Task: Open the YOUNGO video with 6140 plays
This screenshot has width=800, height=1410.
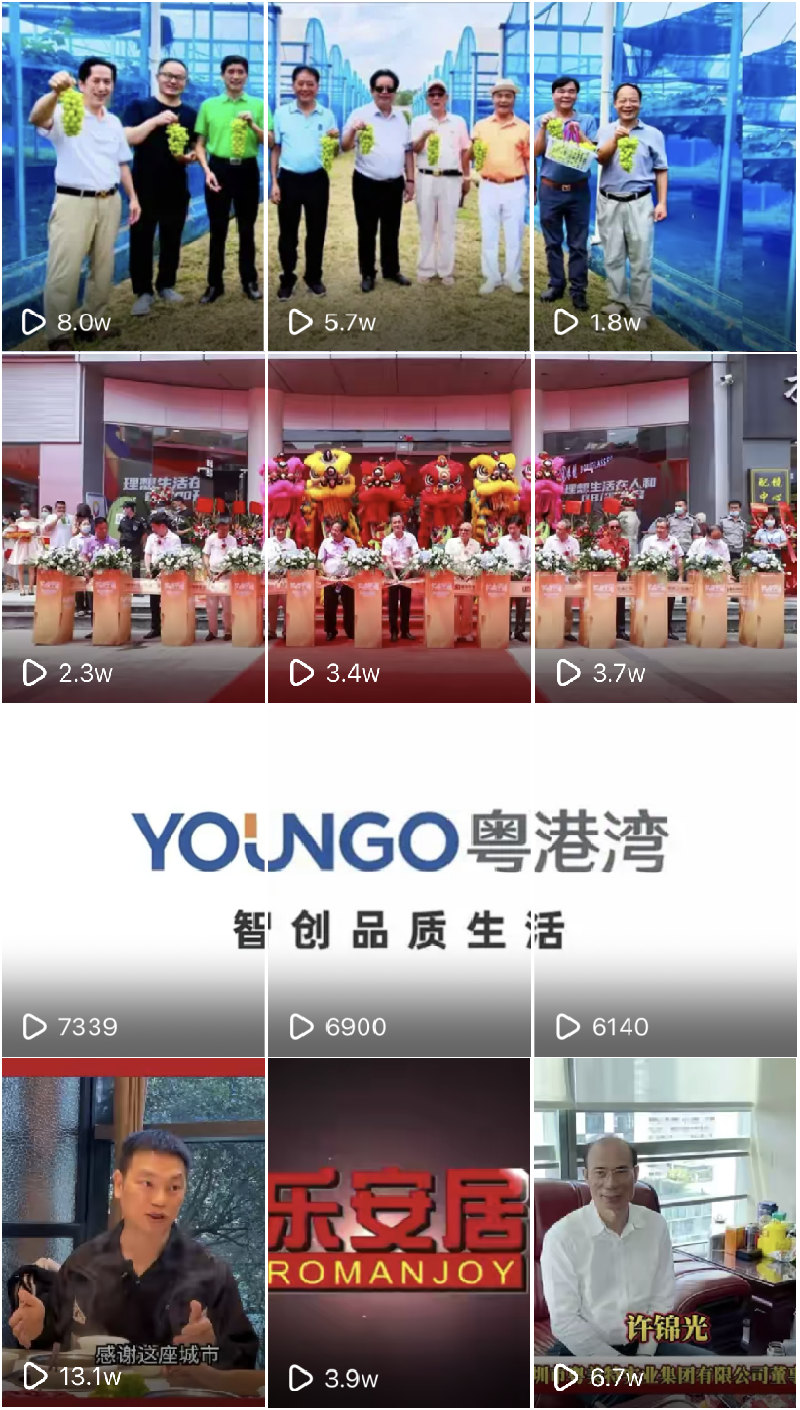Action: [665, 881]
